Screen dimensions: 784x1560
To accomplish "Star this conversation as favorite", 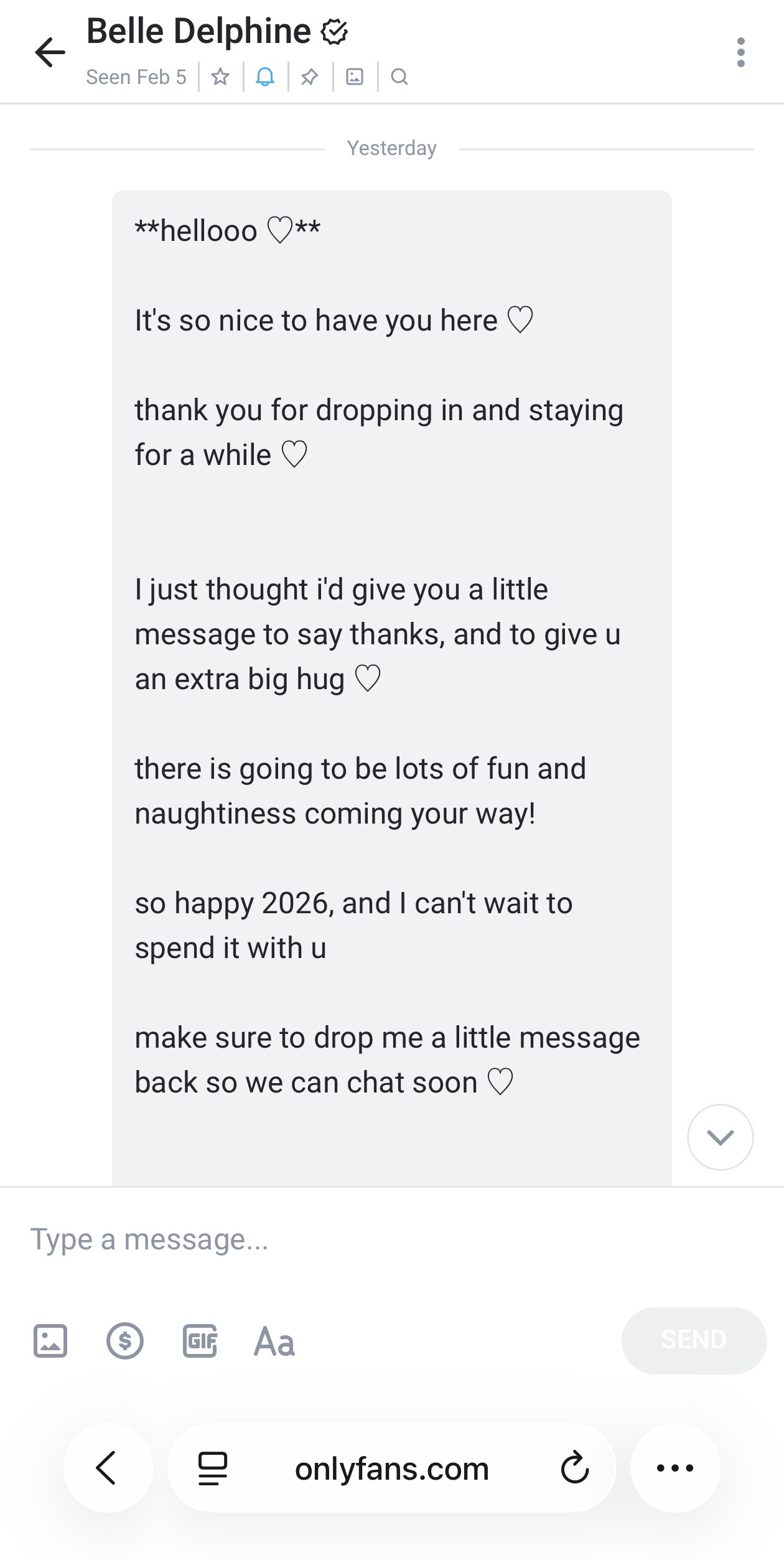I will tap(220, 77).
